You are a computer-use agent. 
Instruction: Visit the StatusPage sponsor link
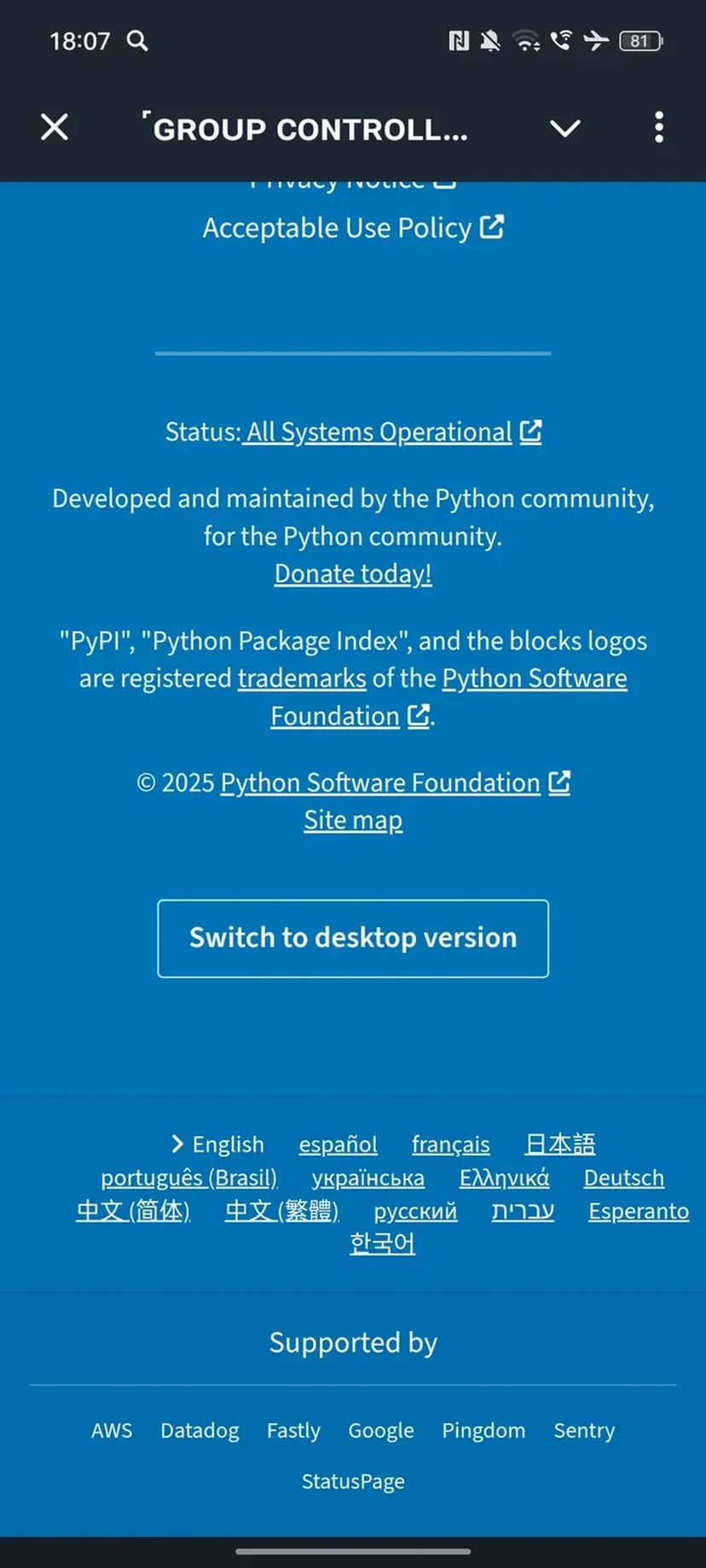[353, 1481]
